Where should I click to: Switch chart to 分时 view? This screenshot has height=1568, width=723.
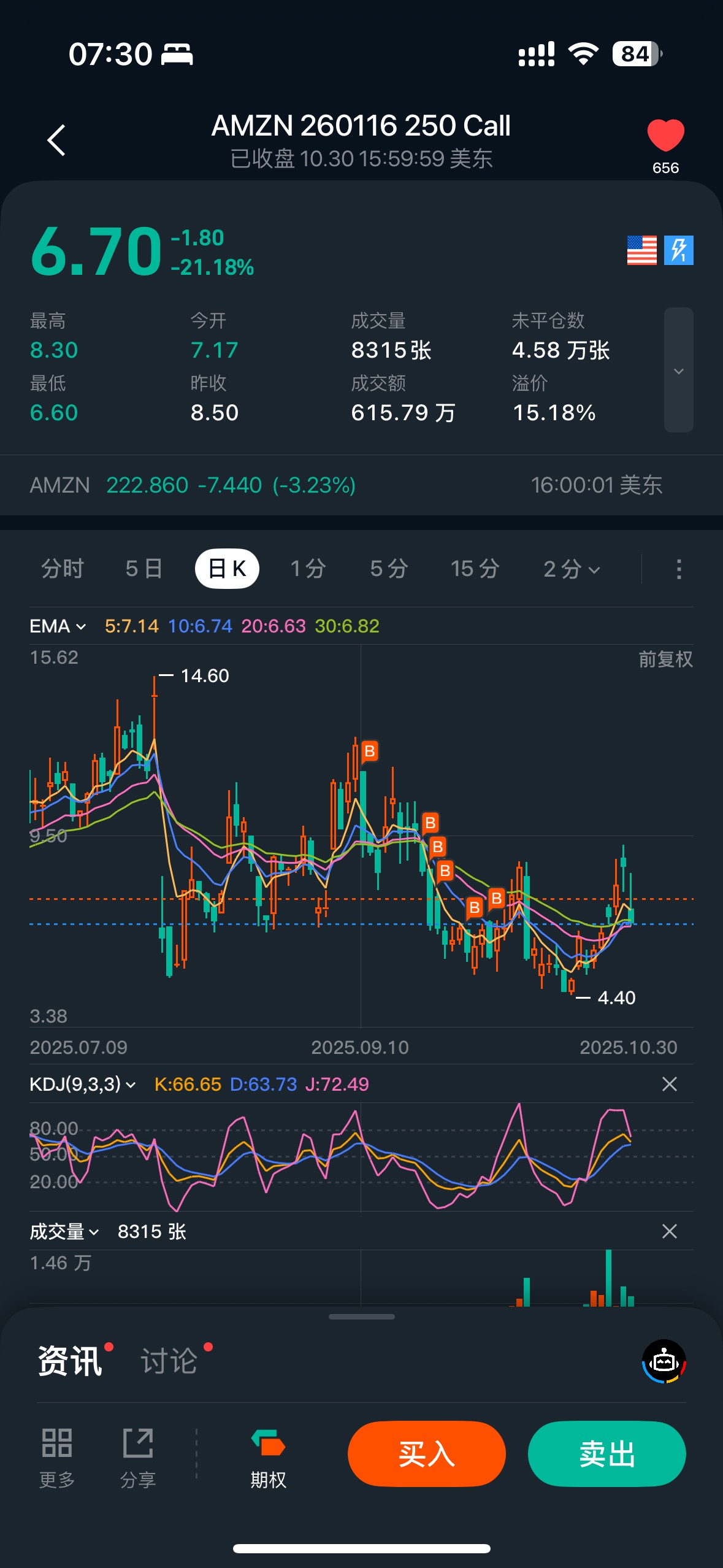pos(62,569)
